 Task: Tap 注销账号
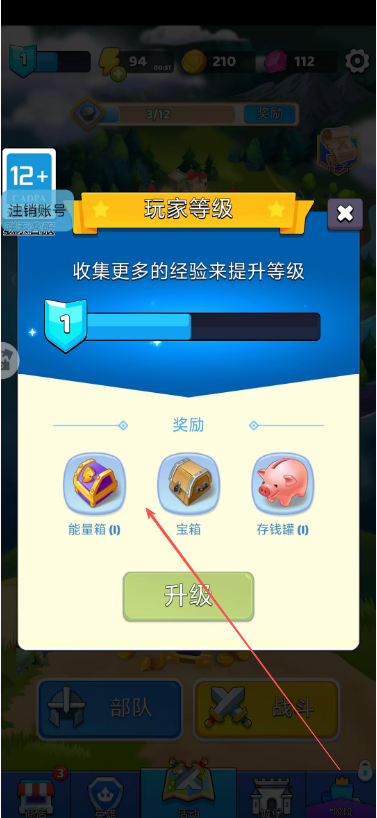coord(37,211)
